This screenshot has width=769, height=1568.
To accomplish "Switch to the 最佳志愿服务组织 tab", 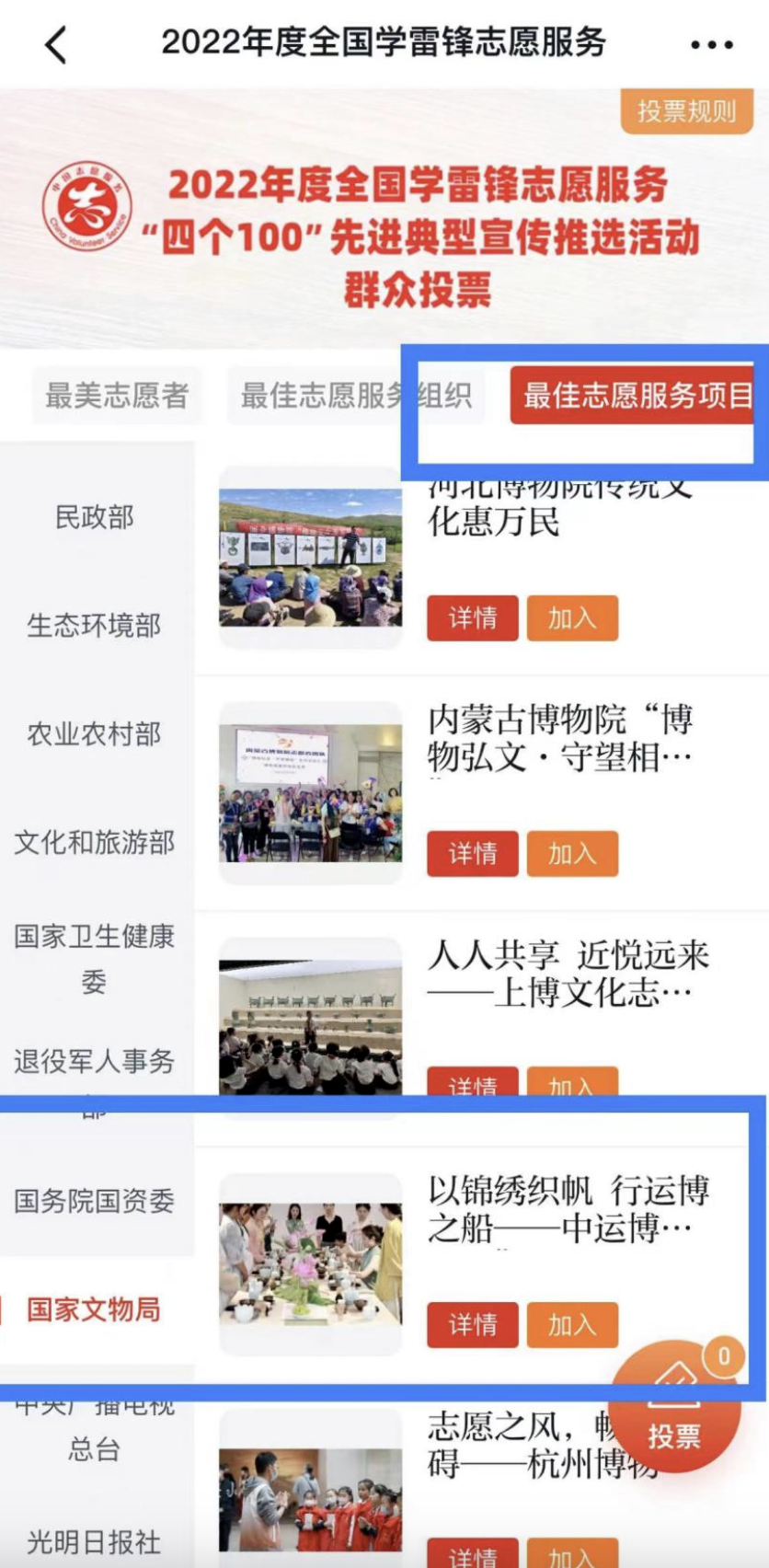I will (355, 396).
